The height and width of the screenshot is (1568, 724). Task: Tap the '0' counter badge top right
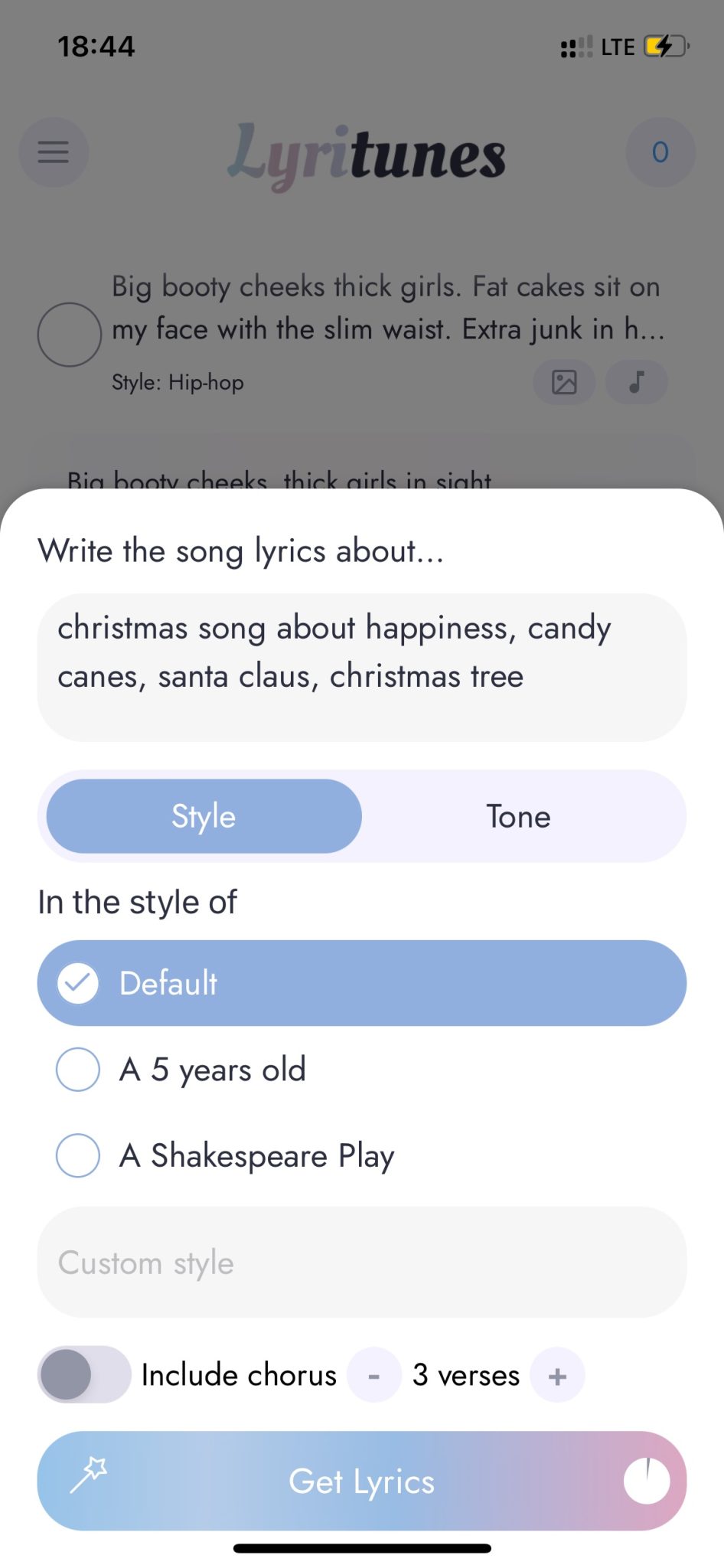tap(659, 152)
